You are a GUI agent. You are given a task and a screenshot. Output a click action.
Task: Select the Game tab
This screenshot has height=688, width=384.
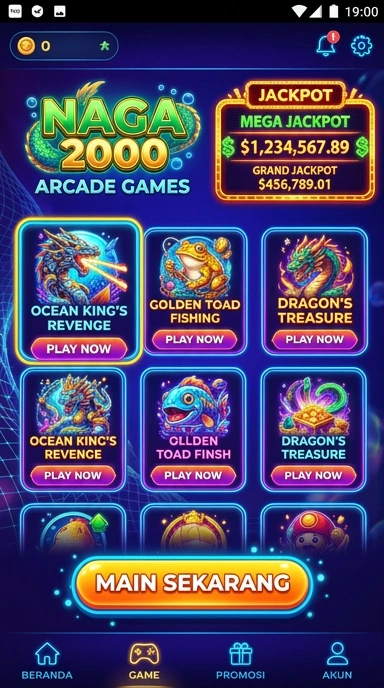(x=144, y=661)
